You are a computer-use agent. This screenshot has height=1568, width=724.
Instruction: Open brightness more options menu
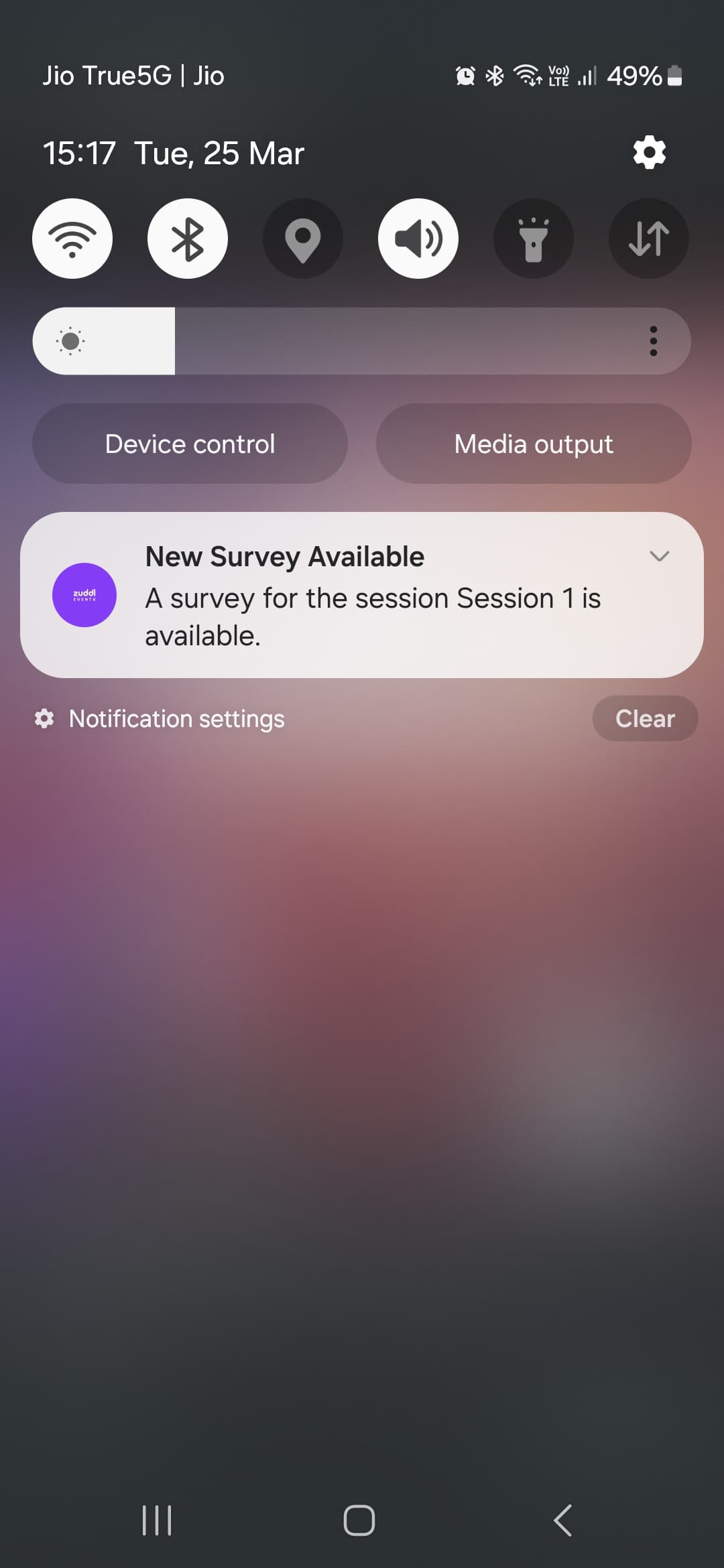653,341
